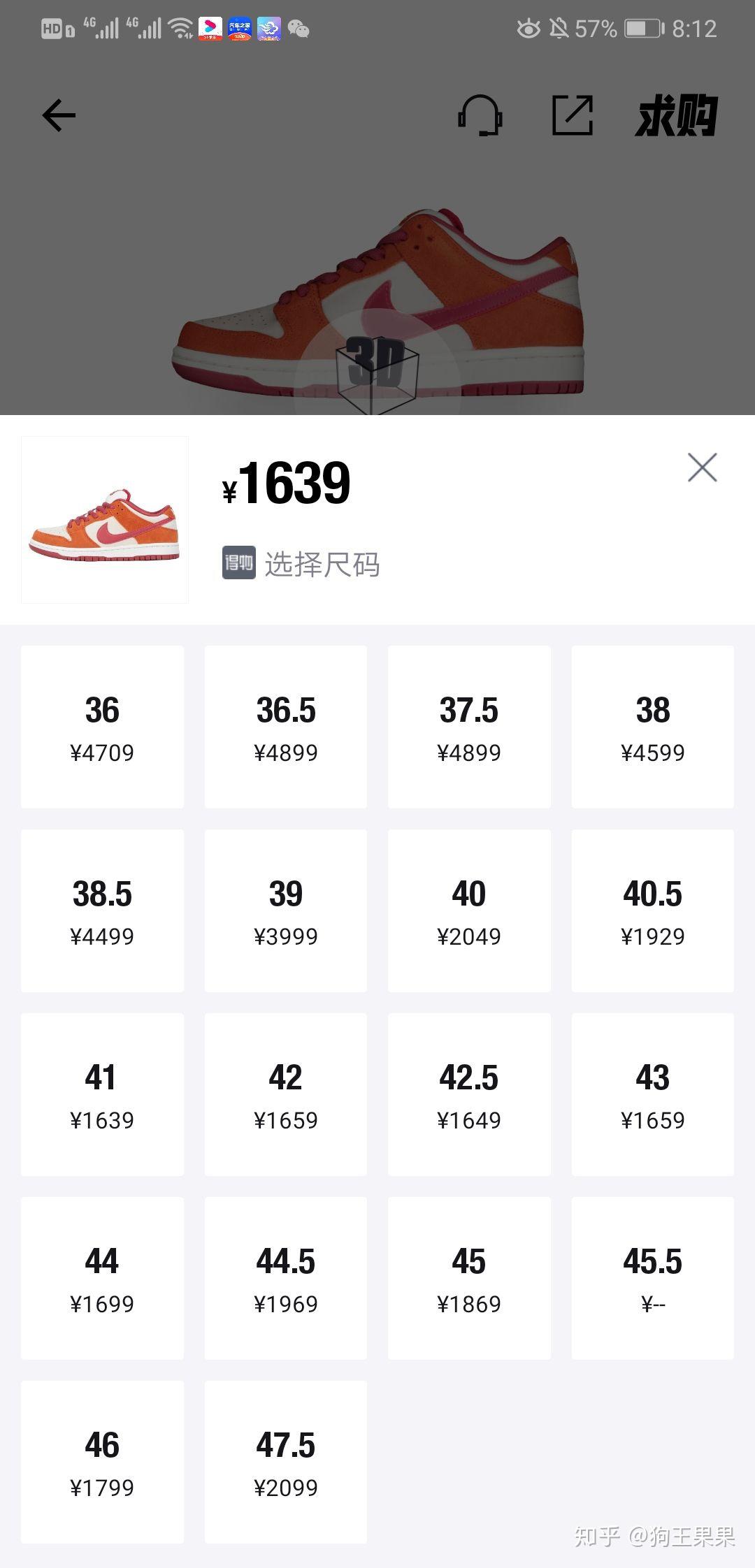Choose size 40.5
755x1568 pixels.
[652, 910]
